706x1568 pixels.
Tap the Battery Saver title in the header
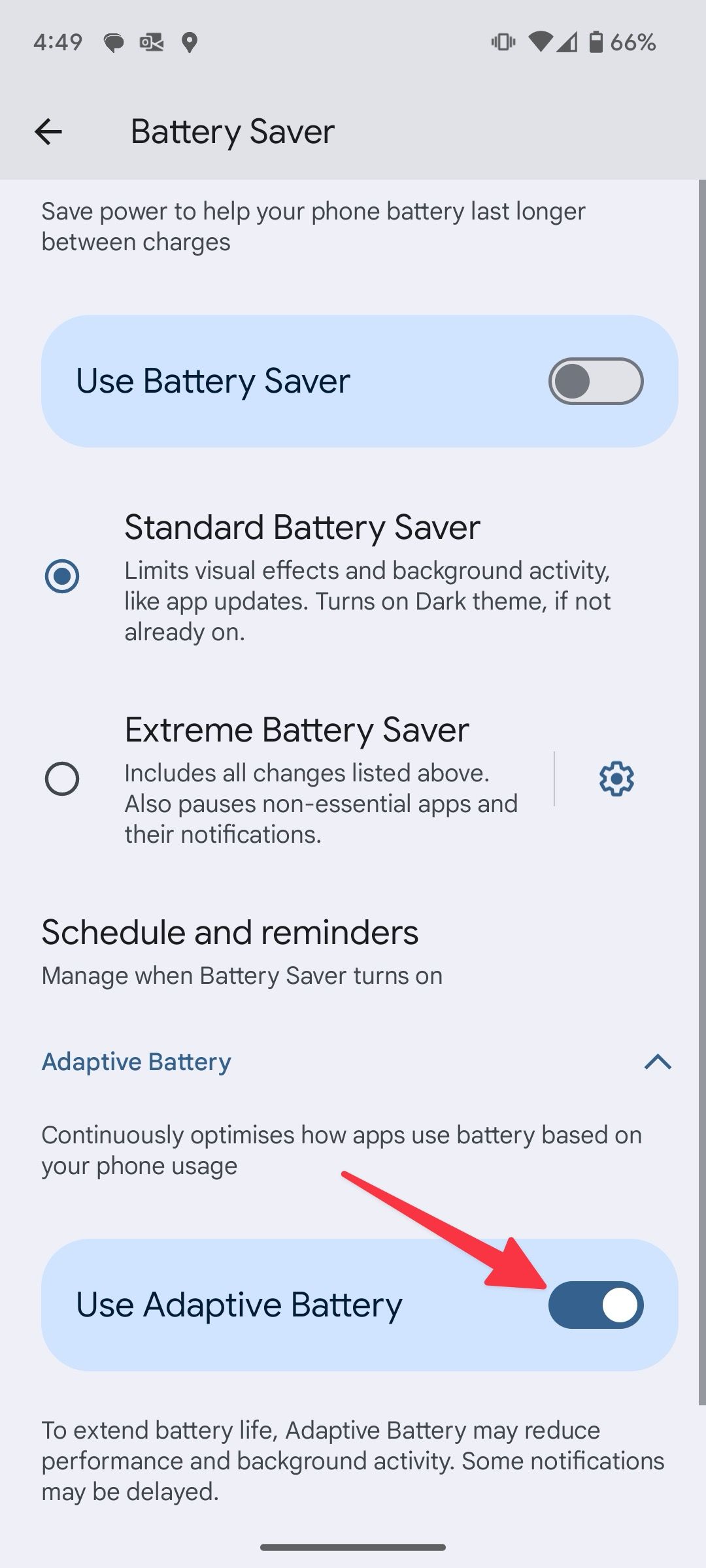click(233, 131)
